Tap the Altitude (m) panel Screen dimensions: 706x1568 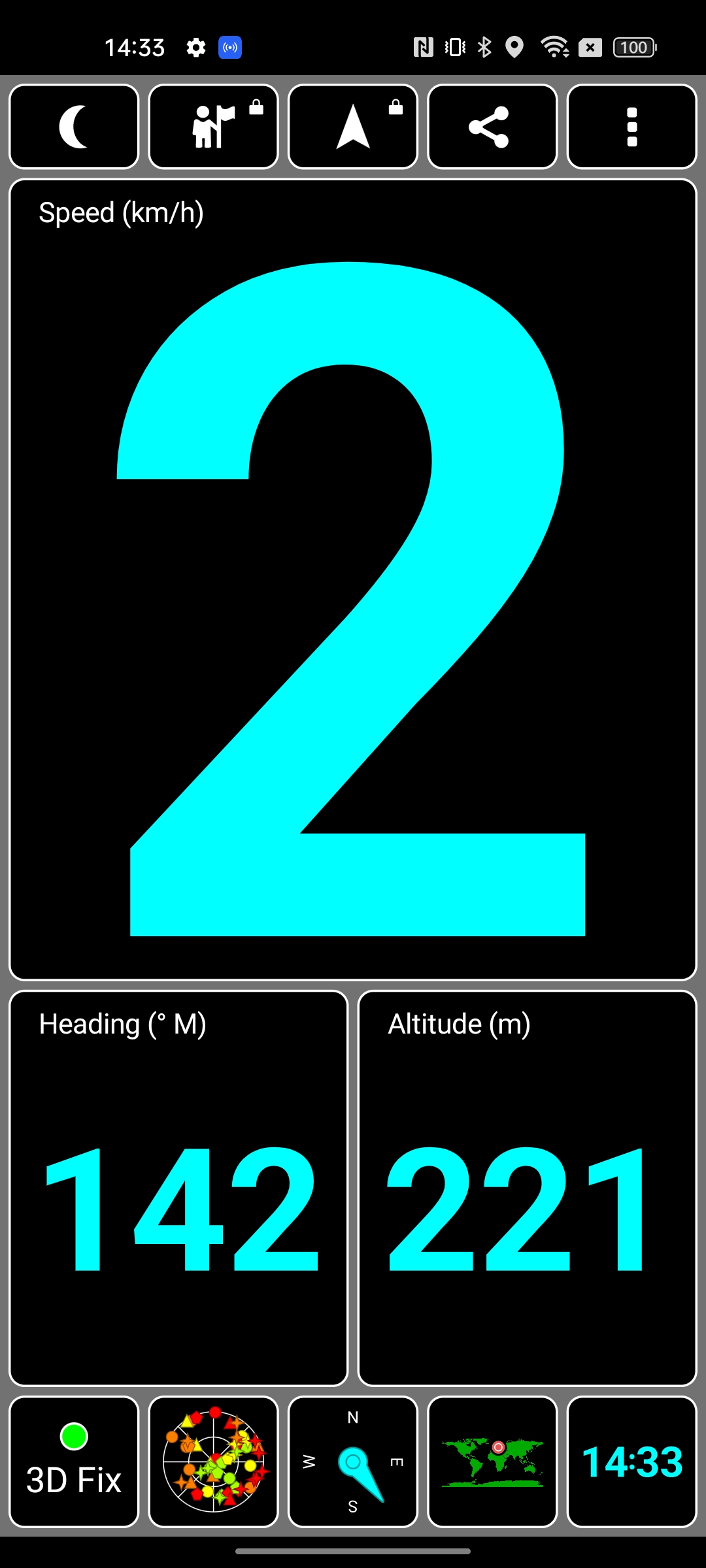(x=528, y=1188)
